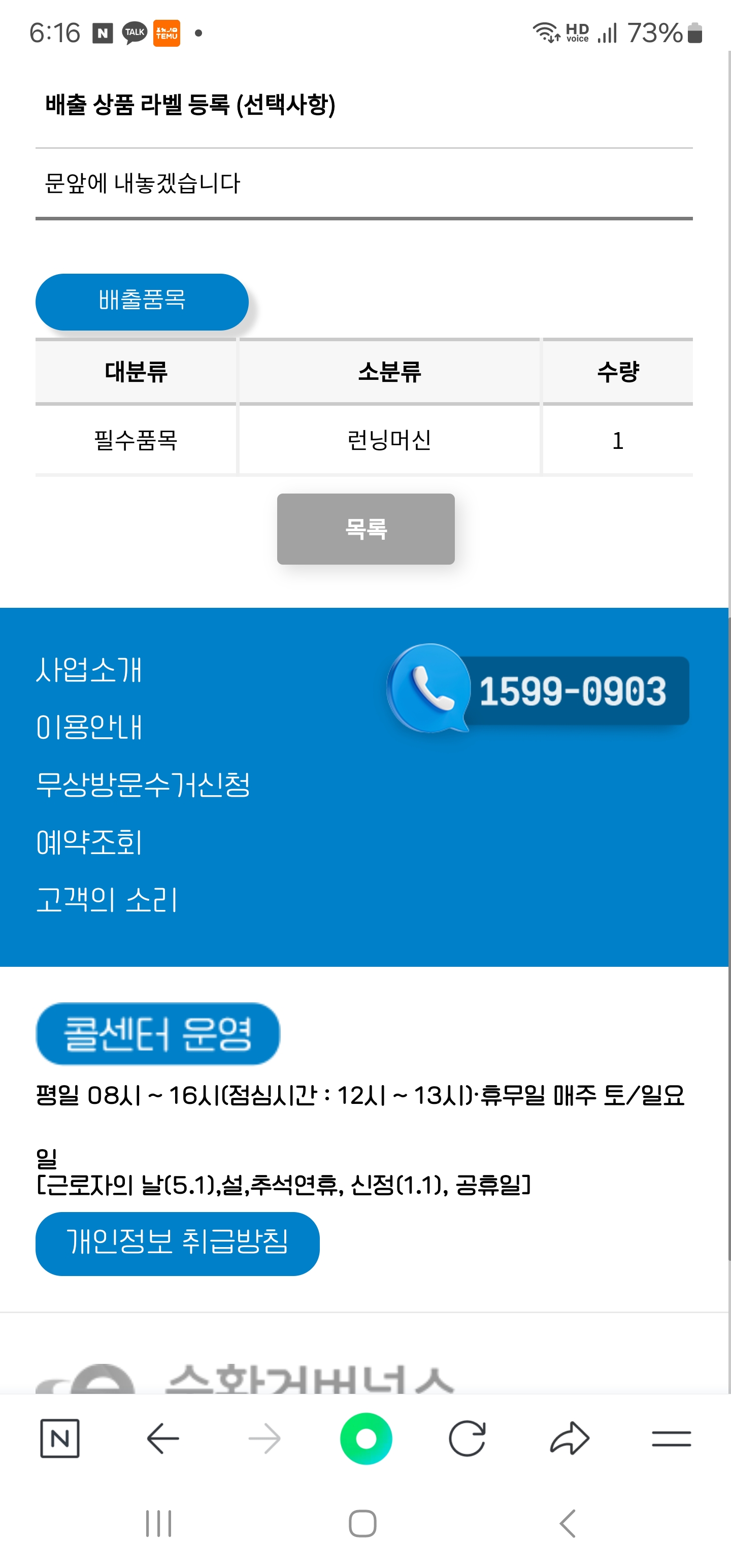
Task: Go back in the browser
Action: pos(162,1439)
